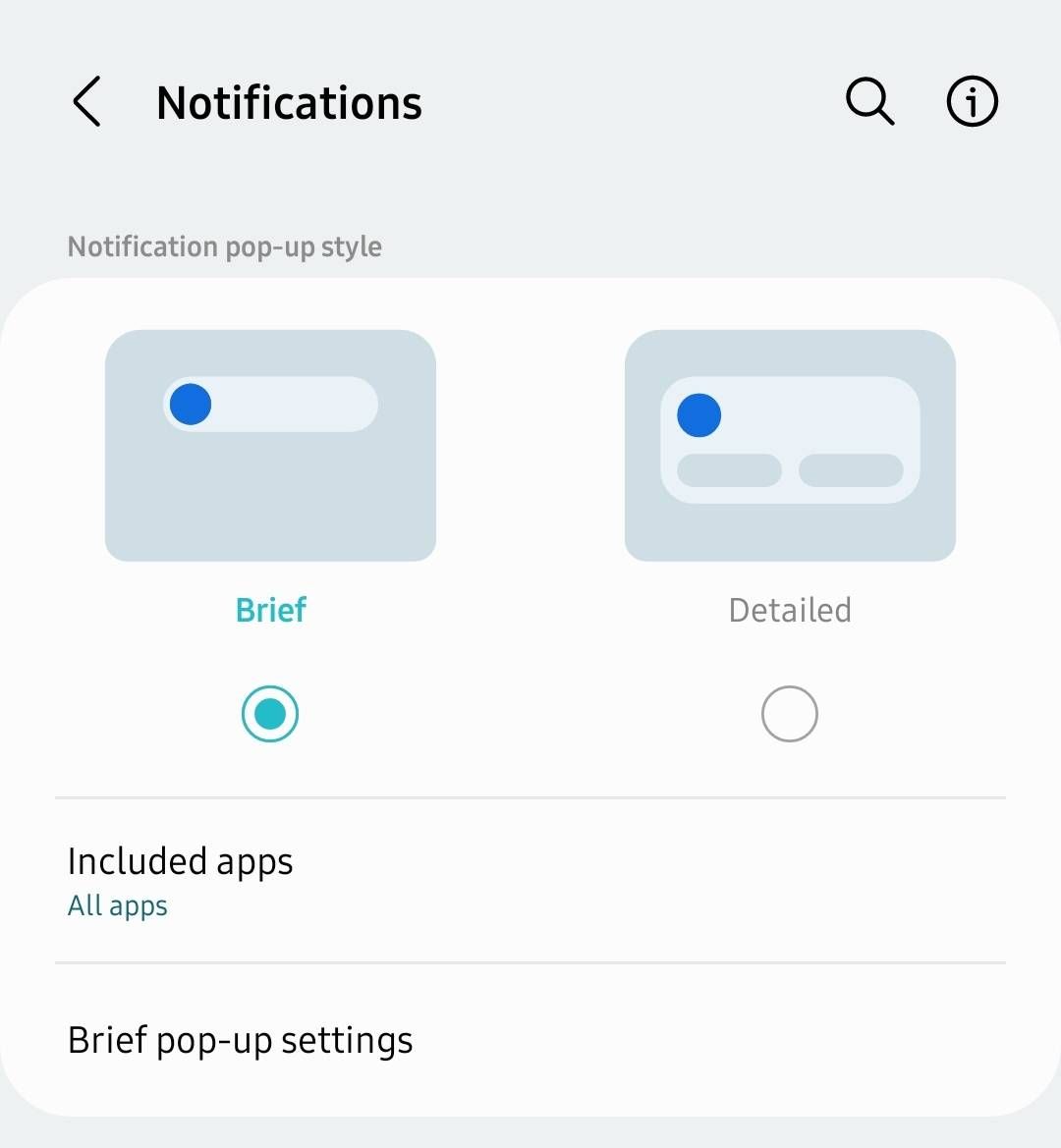Tap the magnifier to search notification settings
The width and height of the screenshot is (1061, 1148).
coord(868,101)
